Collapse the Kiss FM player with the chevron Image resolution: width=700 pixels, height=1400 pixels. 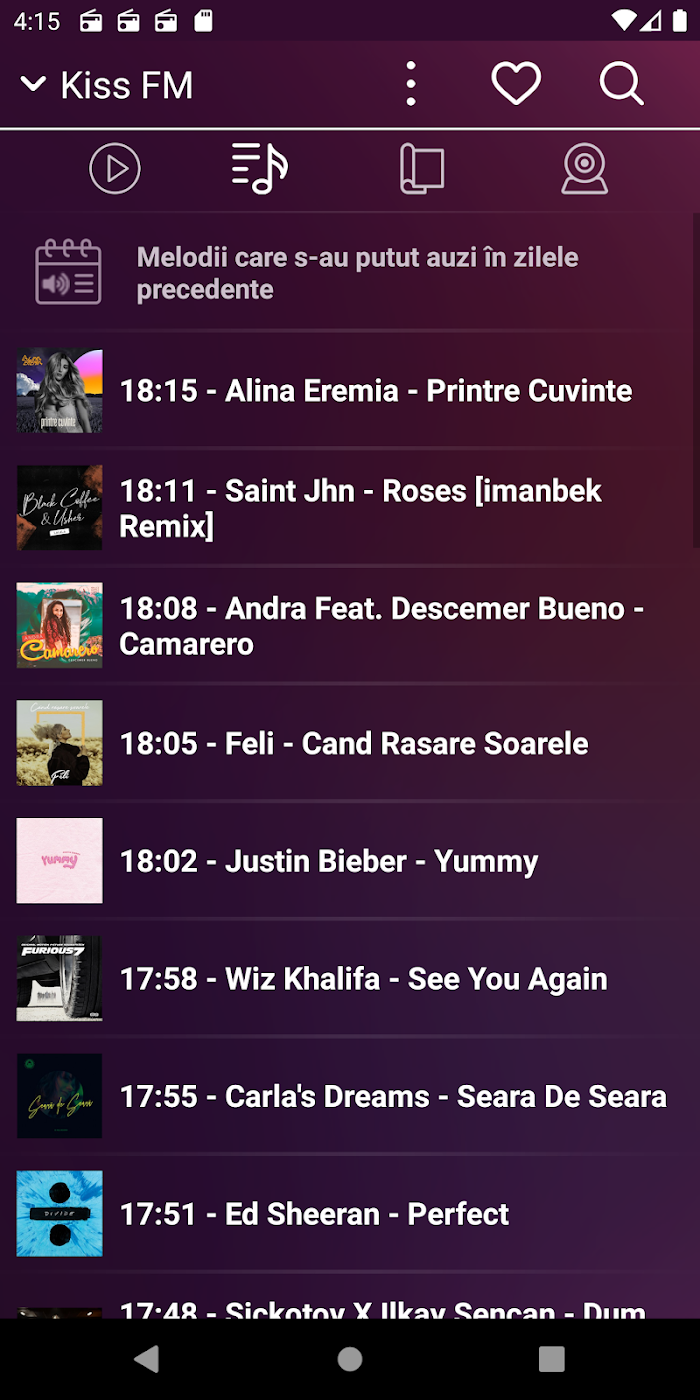coord(33,85)
